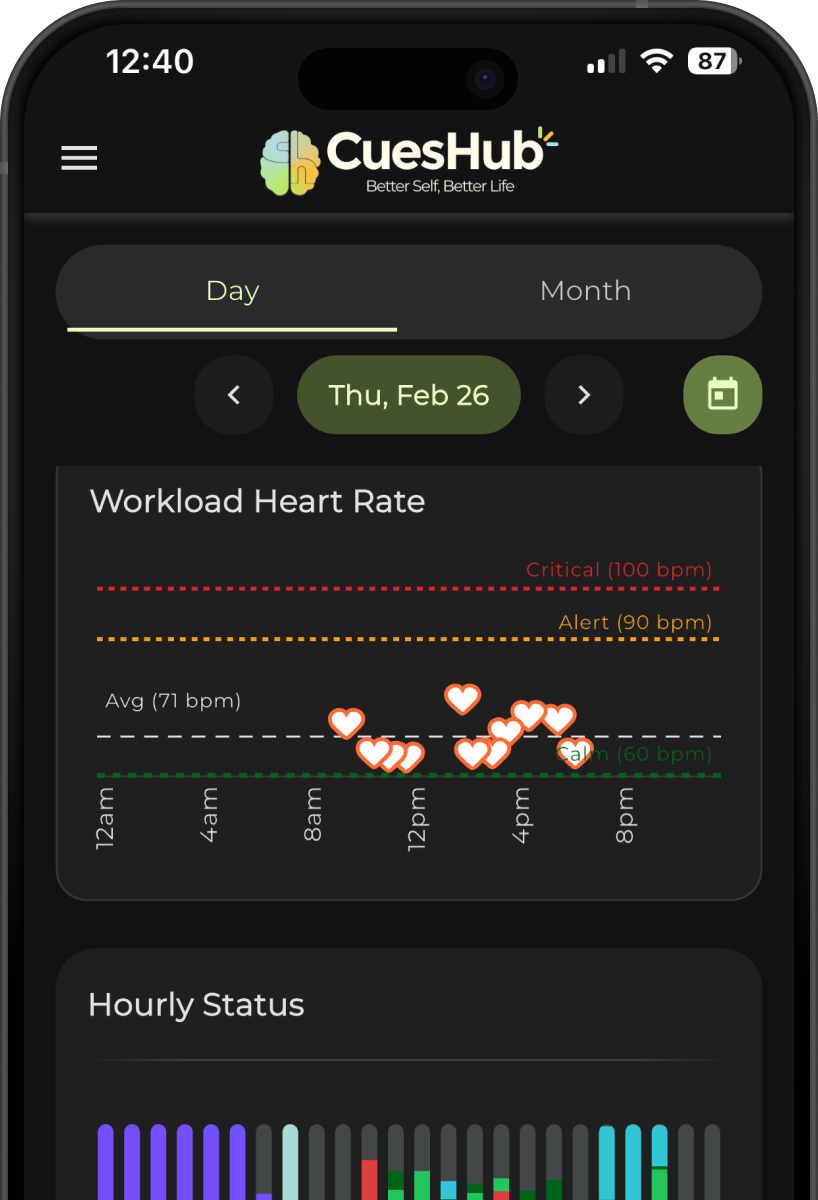This screenshot has width=818, height=1200.
Task: Switch to the Month tab
Action: point(585,291)
